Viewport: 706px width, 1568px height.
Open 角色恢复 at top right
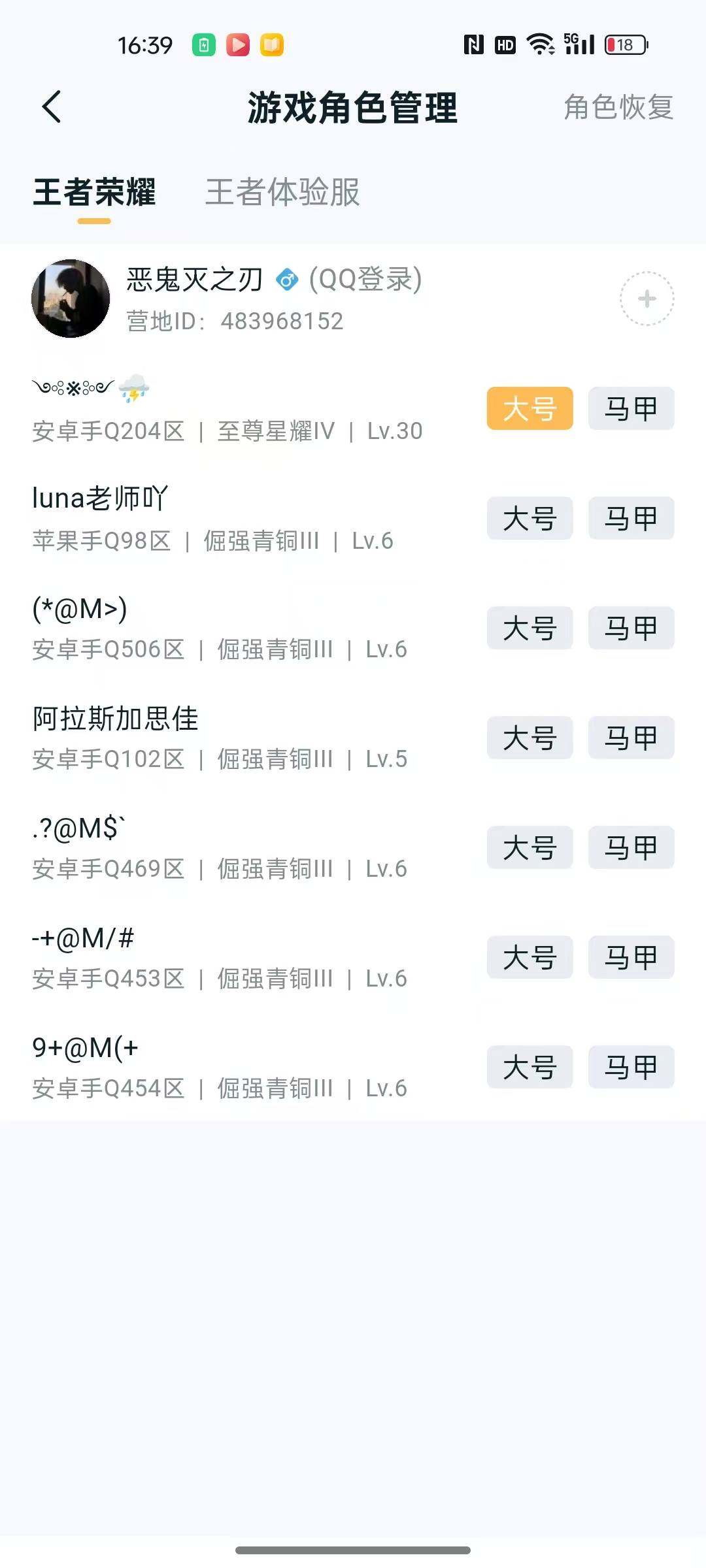tap(618, 108)
